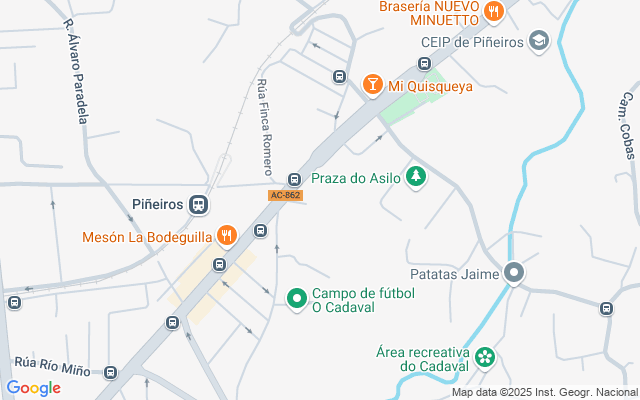Select the Piñeiros train station marker
Viewport: 640px width, 400px height.
[x=198, y=204]
